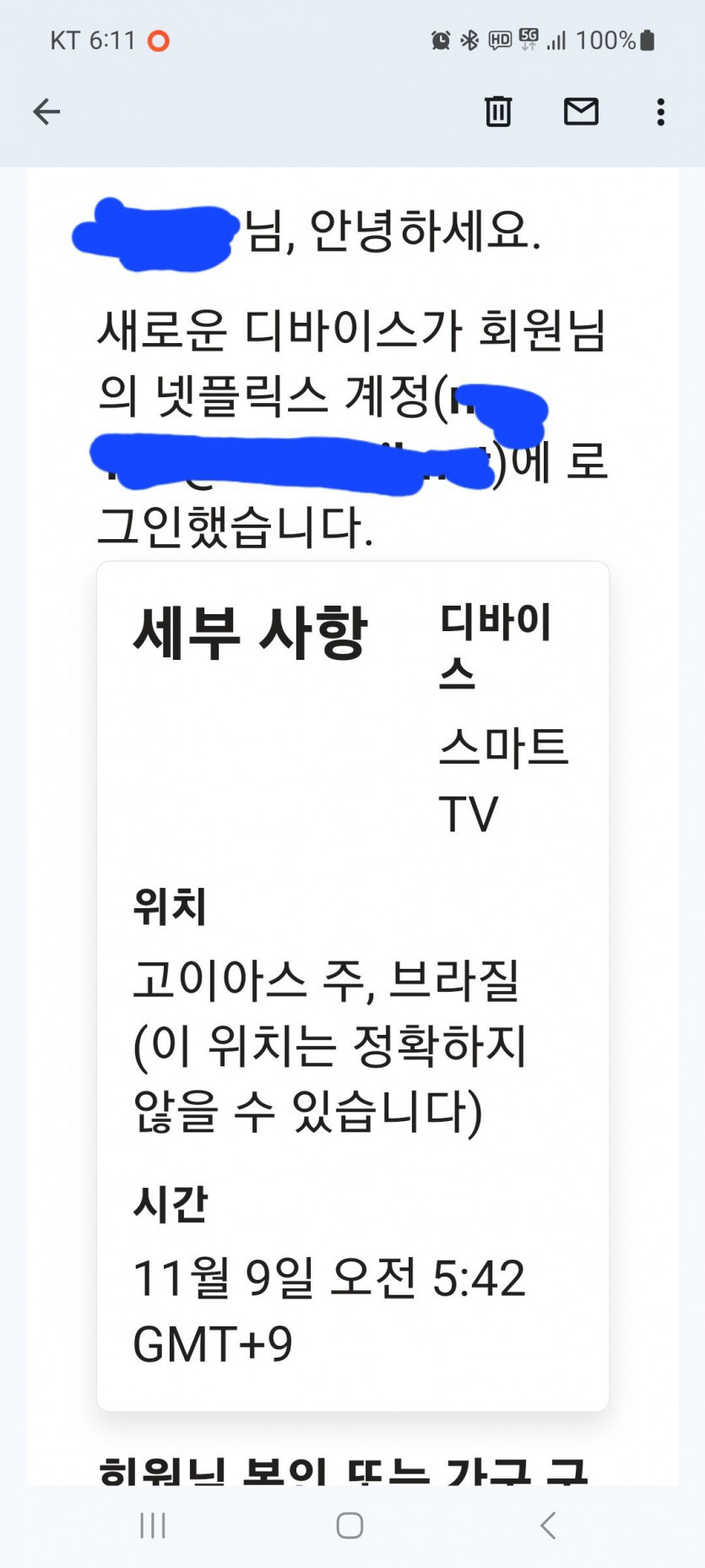Open the recent apps view

[x=153, y=1525]
